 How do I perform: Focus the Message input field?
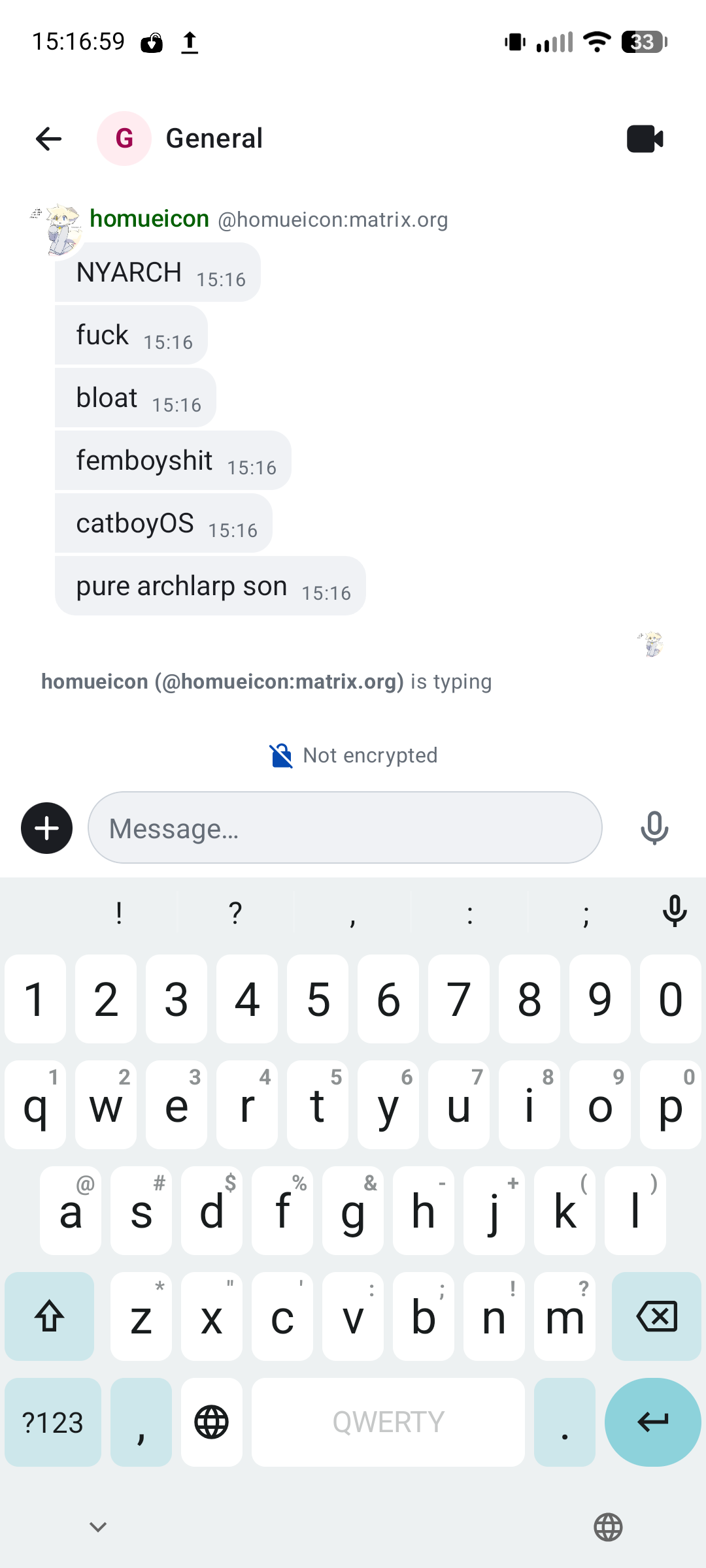click(x=345, y=828)
